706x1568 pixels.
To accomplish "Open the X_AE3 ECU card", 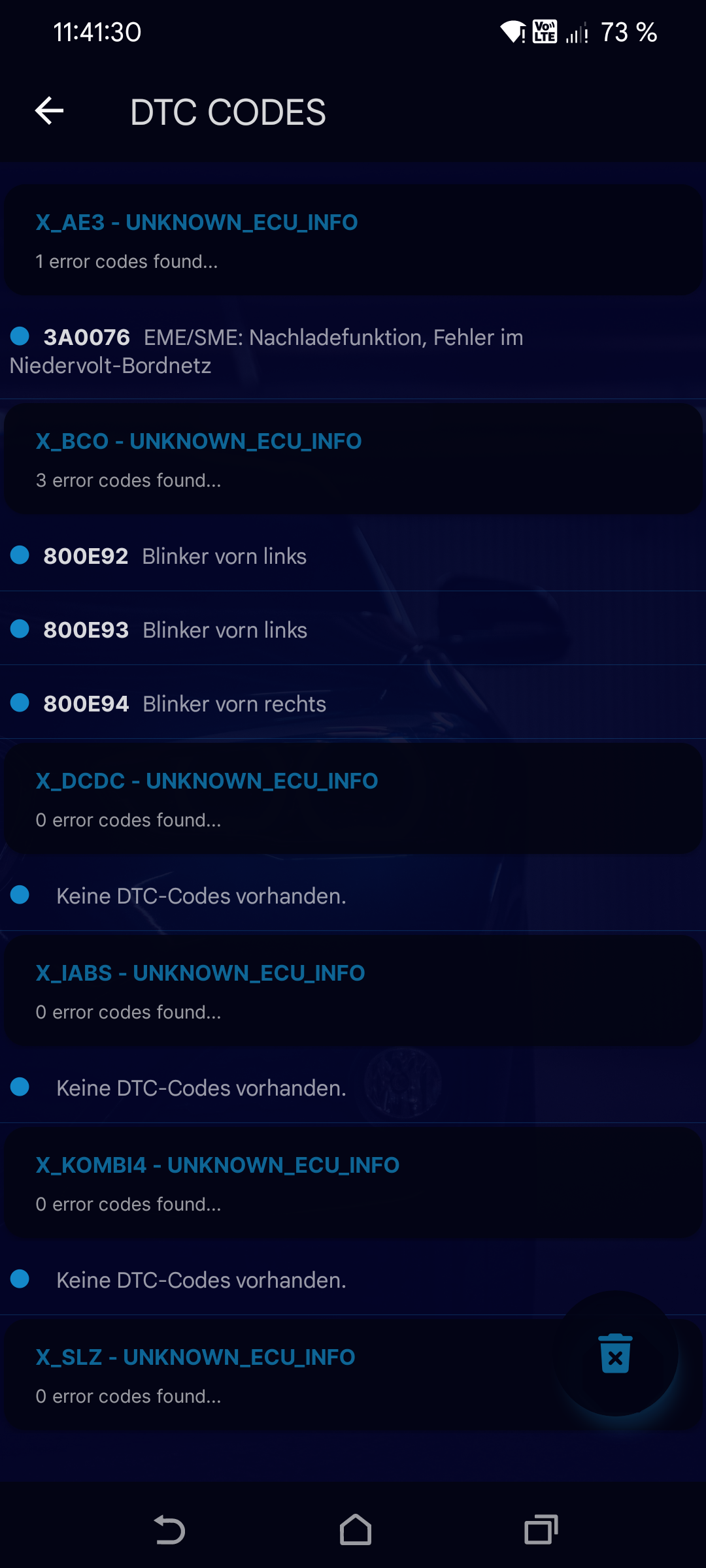I will click(353, 240).
